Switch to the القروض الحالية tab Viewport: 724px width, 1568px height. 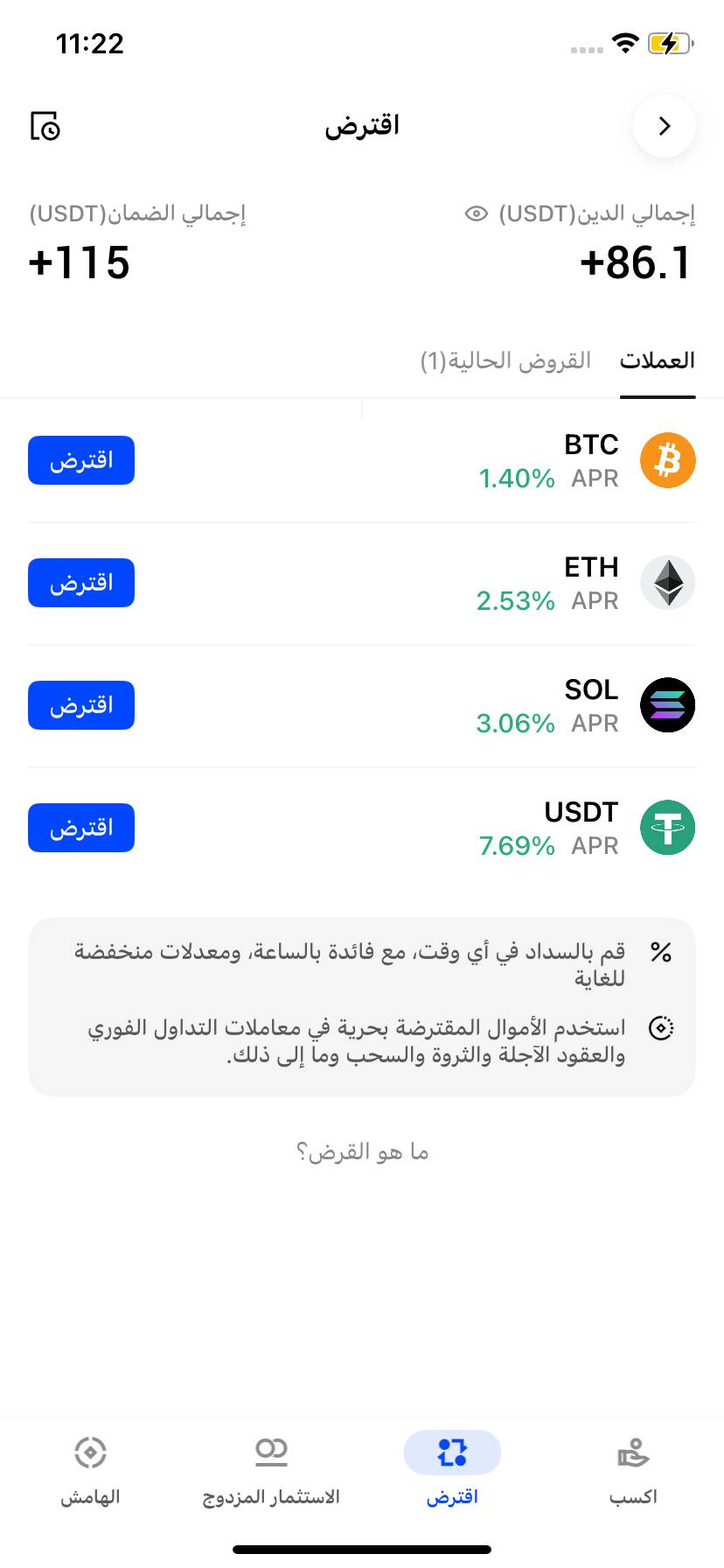coord(505,360)
